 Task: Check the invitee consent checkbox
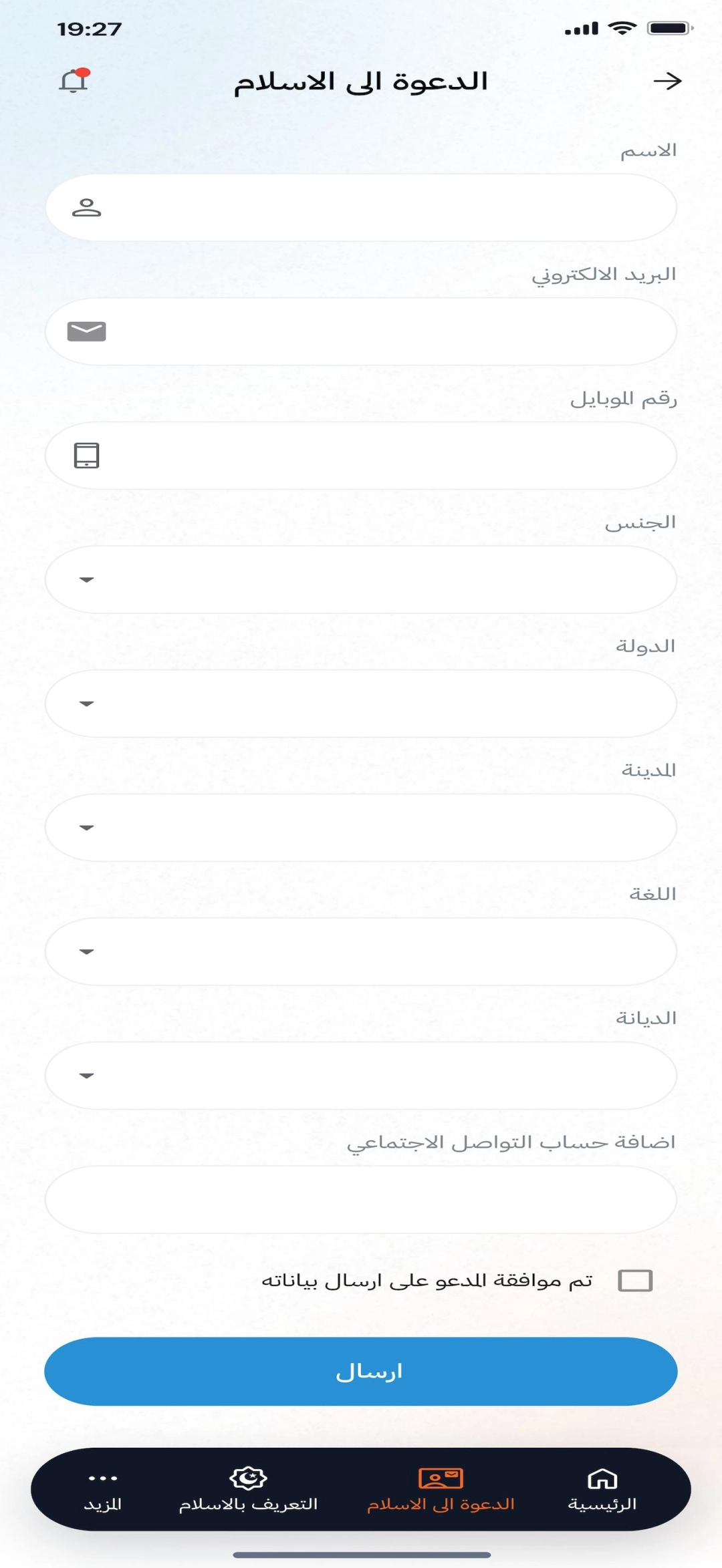pyautogui.click(x=635, y=1281)
